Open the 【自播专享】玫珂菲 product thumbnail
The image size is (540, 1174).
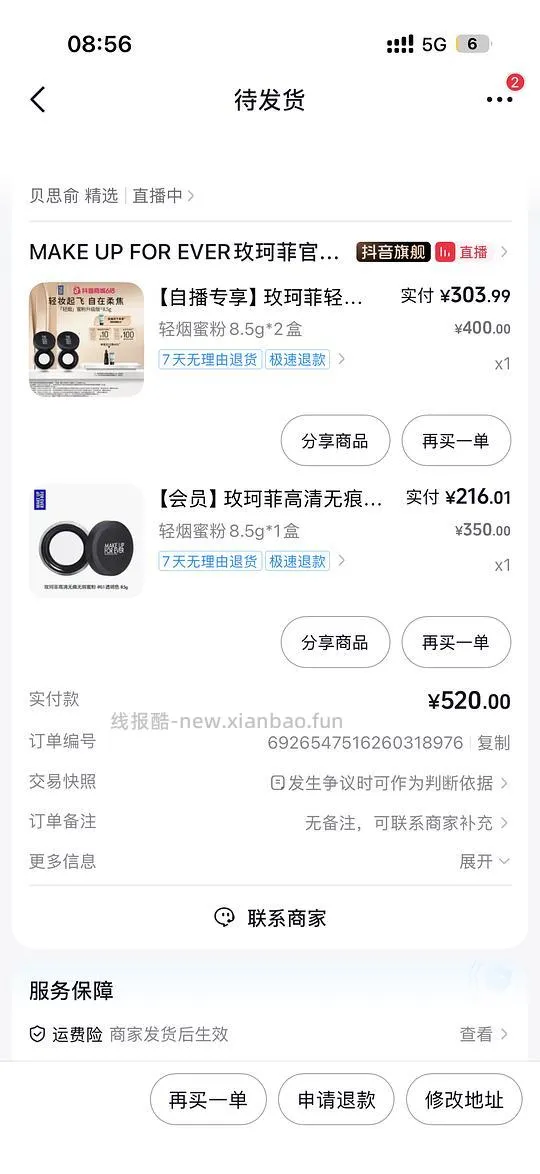click(86, 339)
